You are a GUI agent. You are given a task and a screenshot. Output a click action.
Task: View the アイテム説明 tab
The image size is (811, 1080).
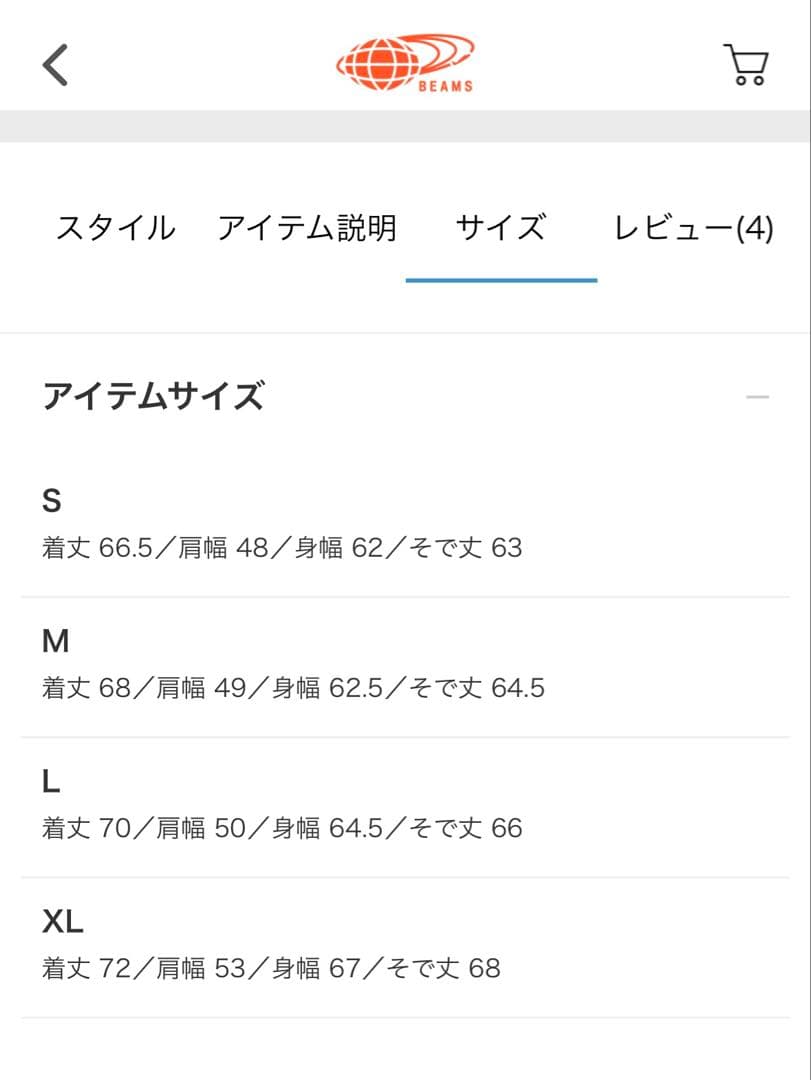[306, 228]
